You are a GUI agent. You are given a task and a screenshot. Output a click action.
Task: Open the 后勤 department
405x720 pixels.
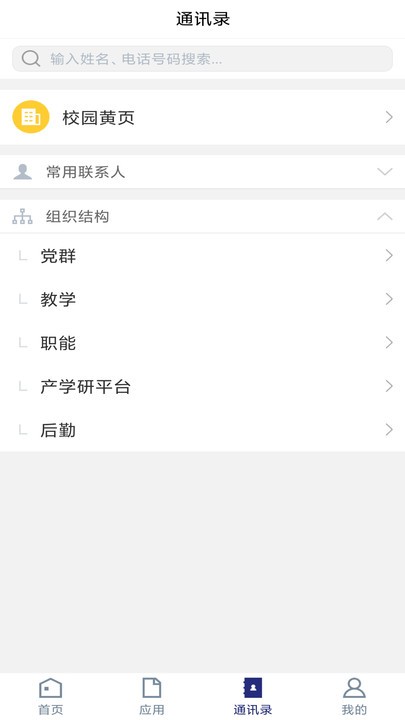202,430
